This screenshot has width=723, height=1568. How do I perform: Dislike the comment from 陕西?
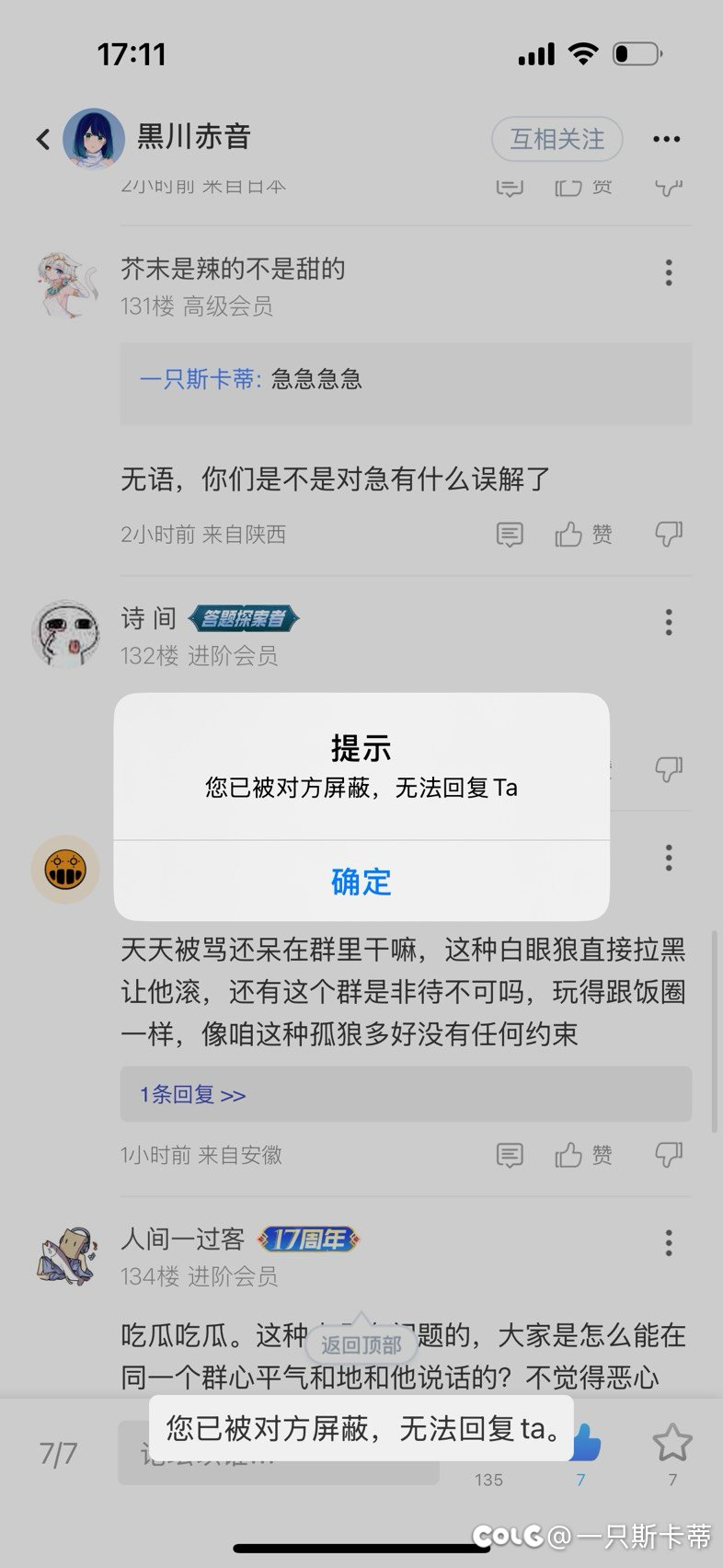tap(669, 534)
